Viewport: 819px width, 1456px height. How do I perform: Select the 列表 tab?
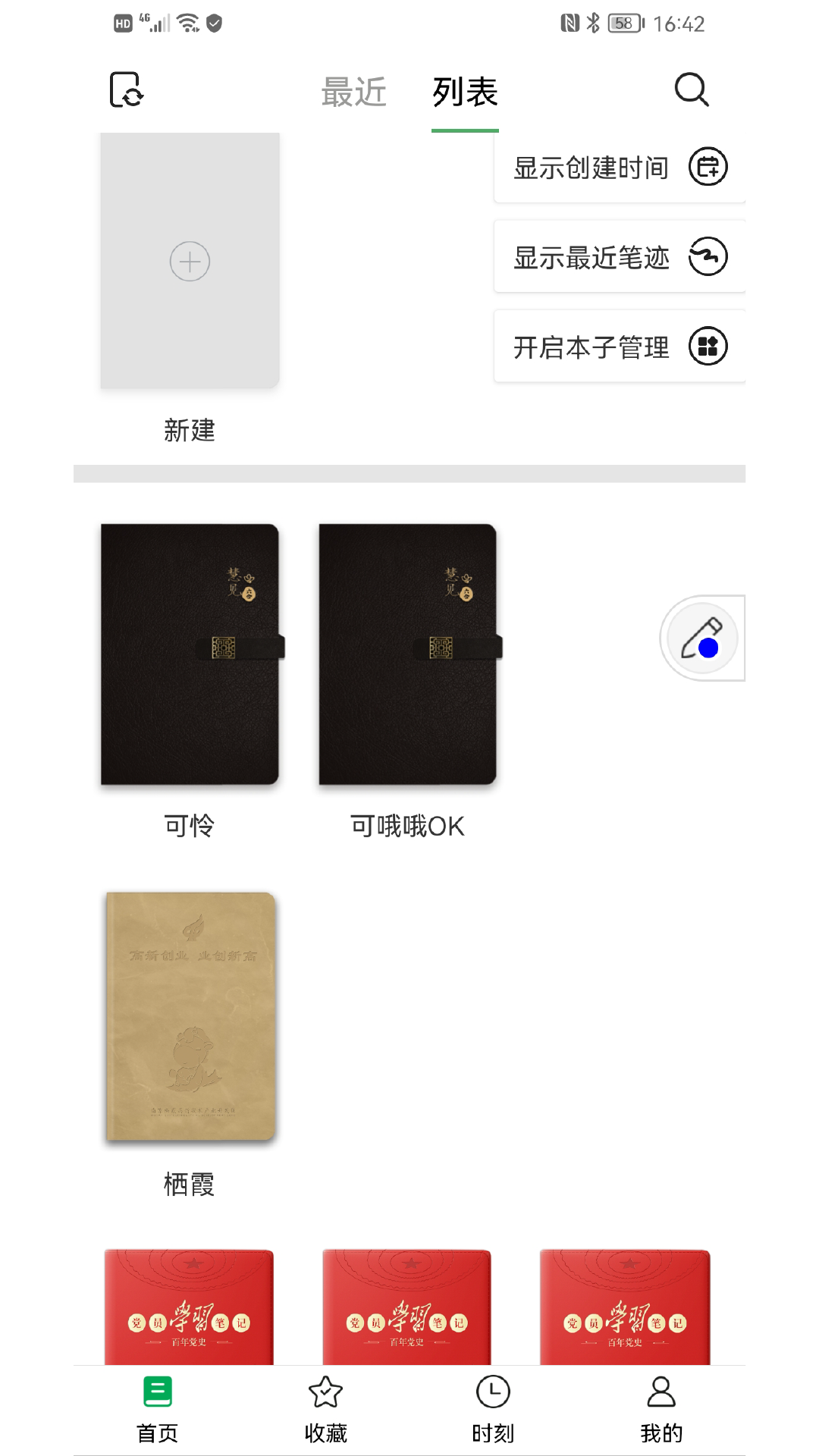465,93
